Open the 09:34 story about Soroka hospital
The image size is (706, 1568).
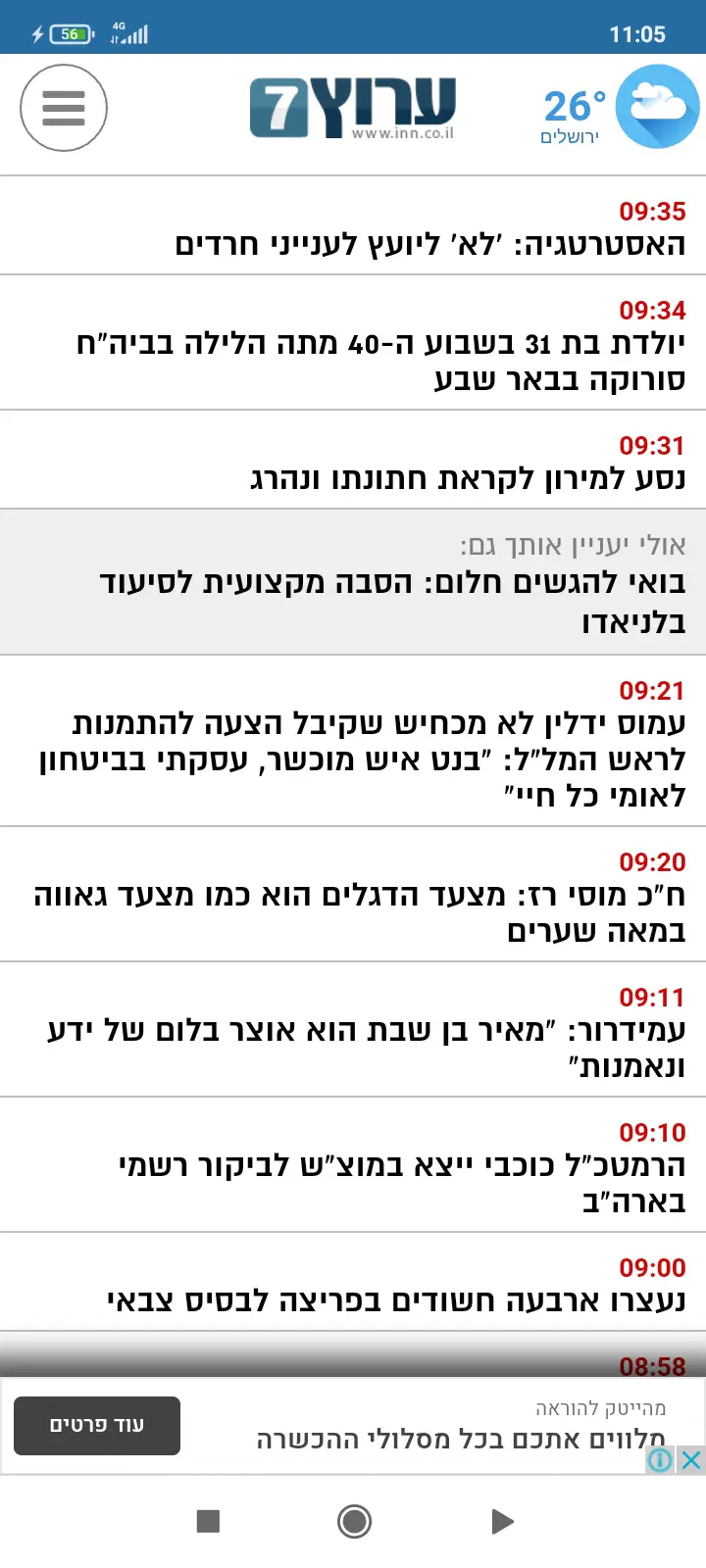(x=380, y=361)
